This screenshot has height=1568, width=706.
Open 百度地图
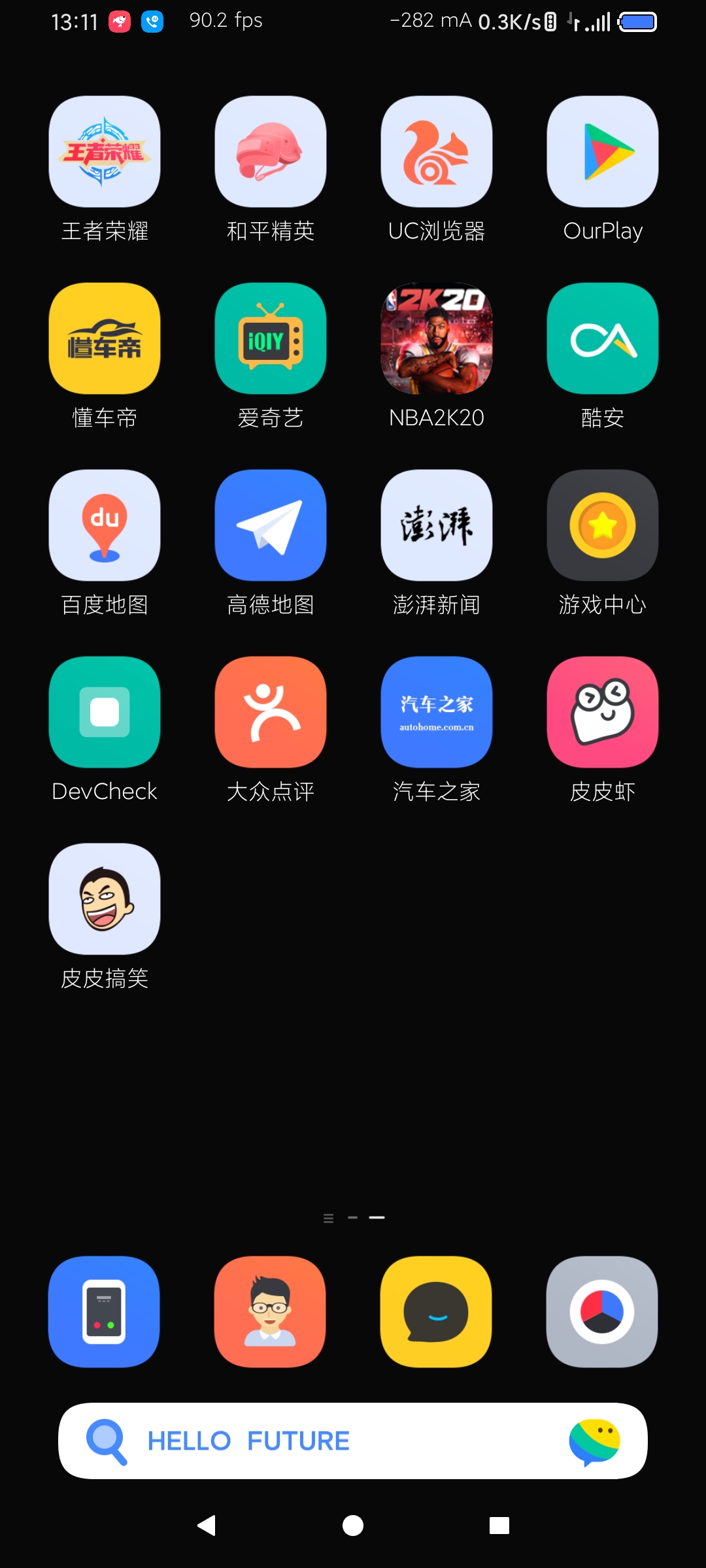tap(105, 525)
